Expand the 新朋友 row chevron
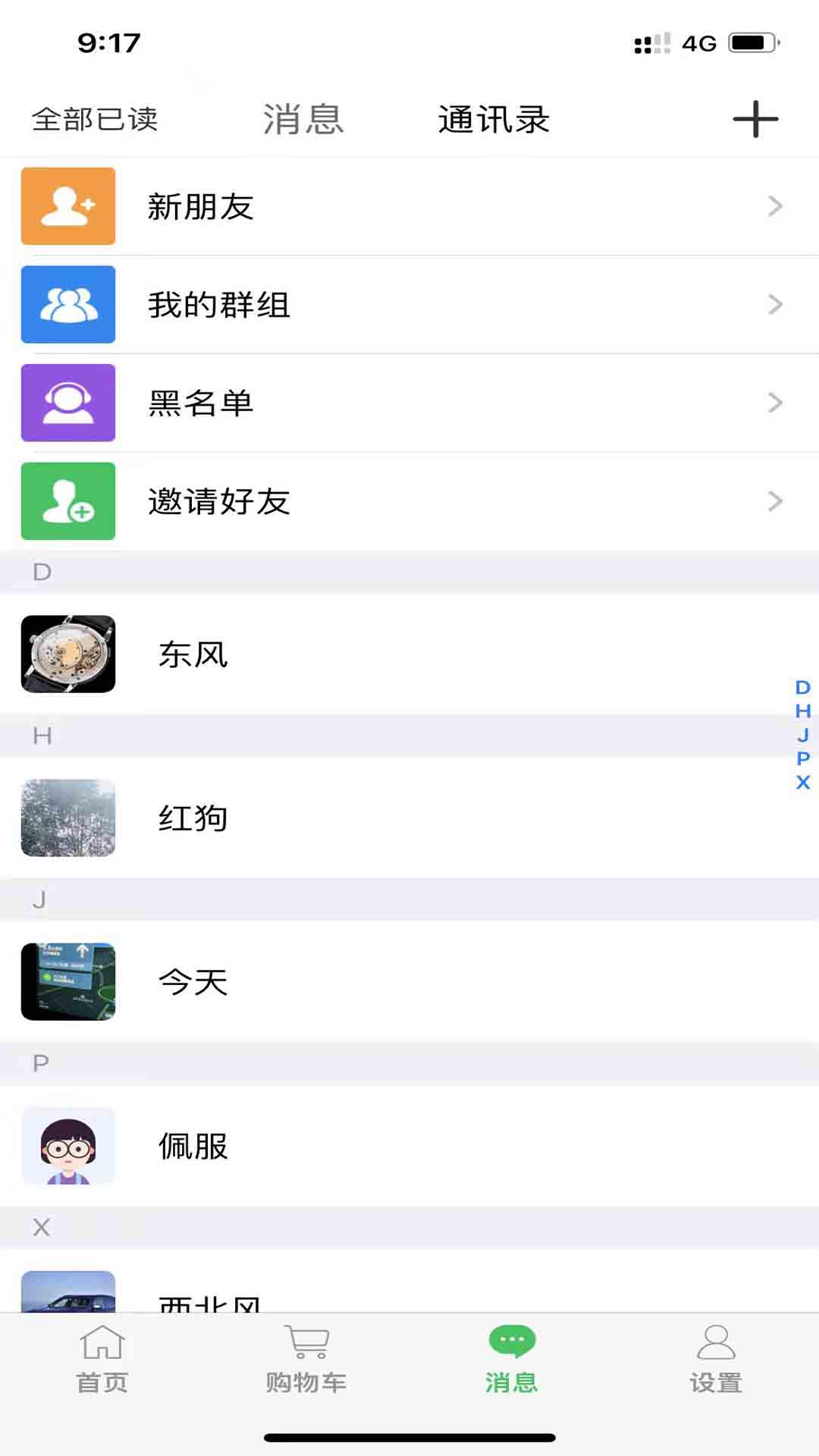The height and width of the screenshot is (1456, 819). (x=774, y=206)
